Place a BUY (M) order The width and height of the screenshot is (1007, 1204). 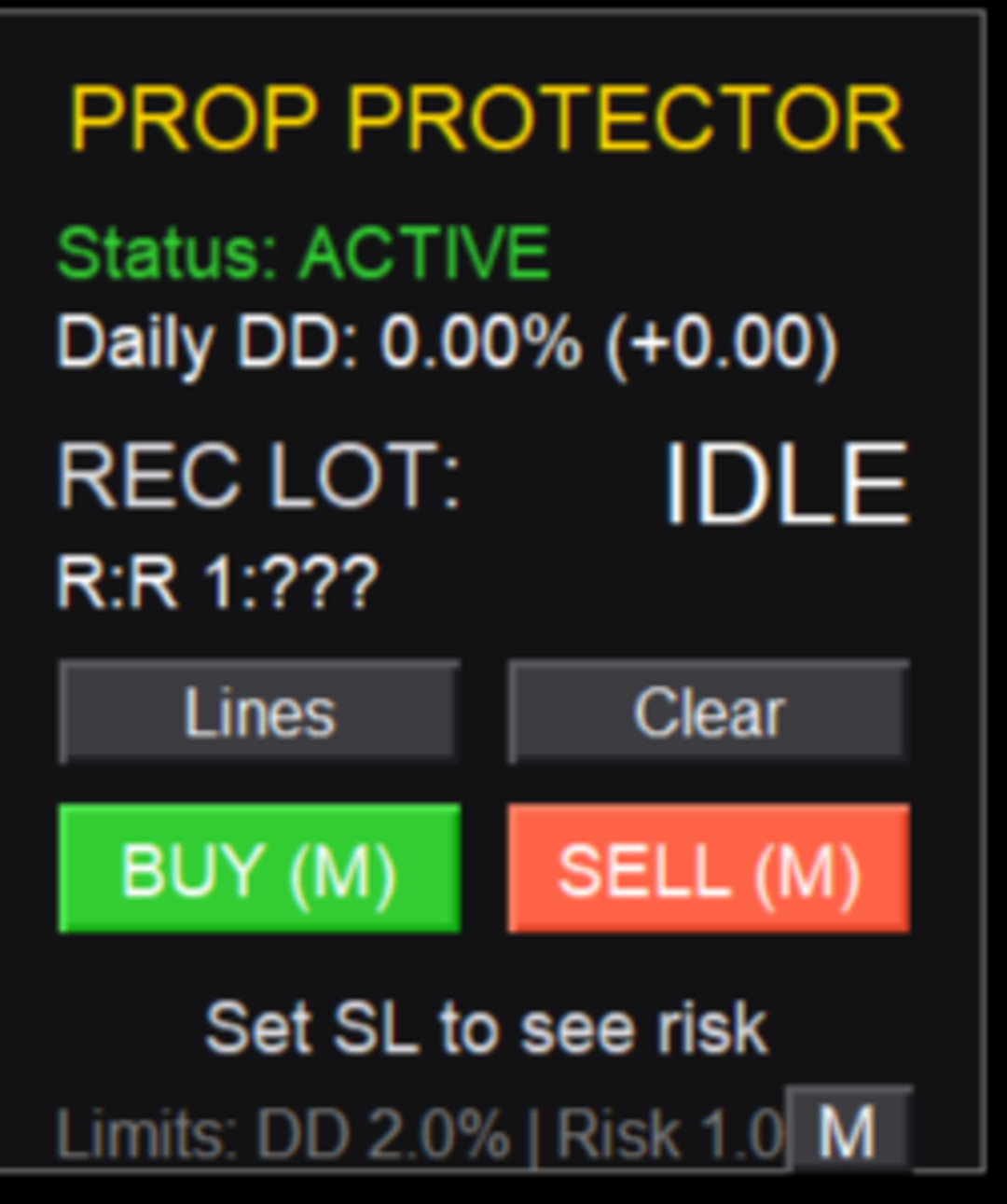tap(259, 869)
